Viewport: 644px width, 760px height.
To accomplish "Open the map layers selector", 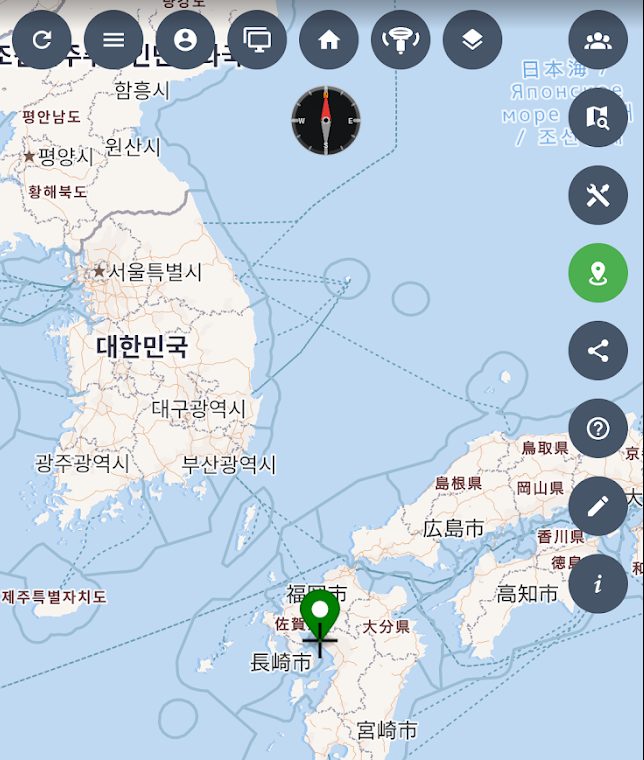I will pos(473,40).
